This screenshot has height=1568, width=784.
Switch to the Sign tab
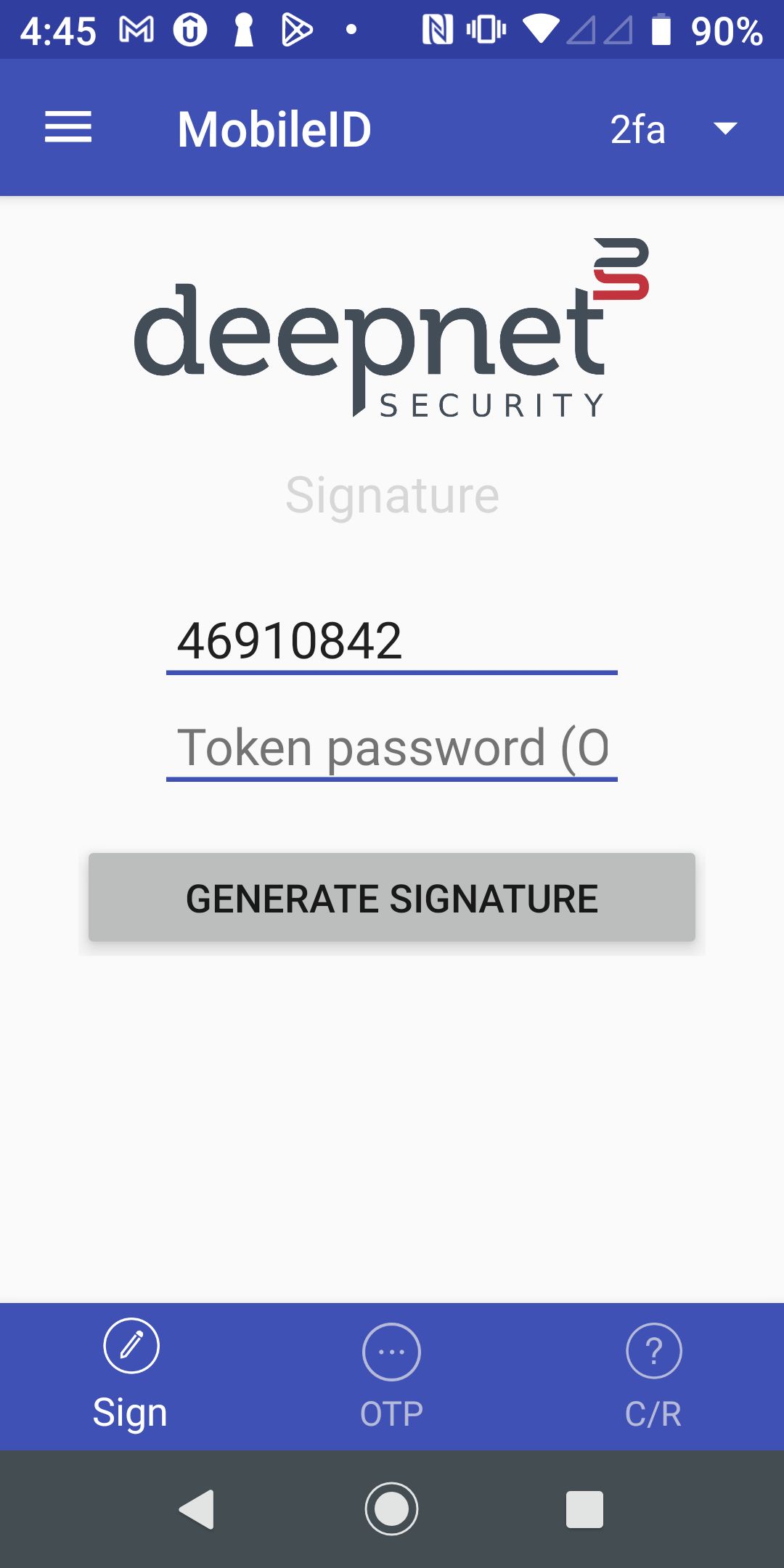click(x=131, y=1376)
